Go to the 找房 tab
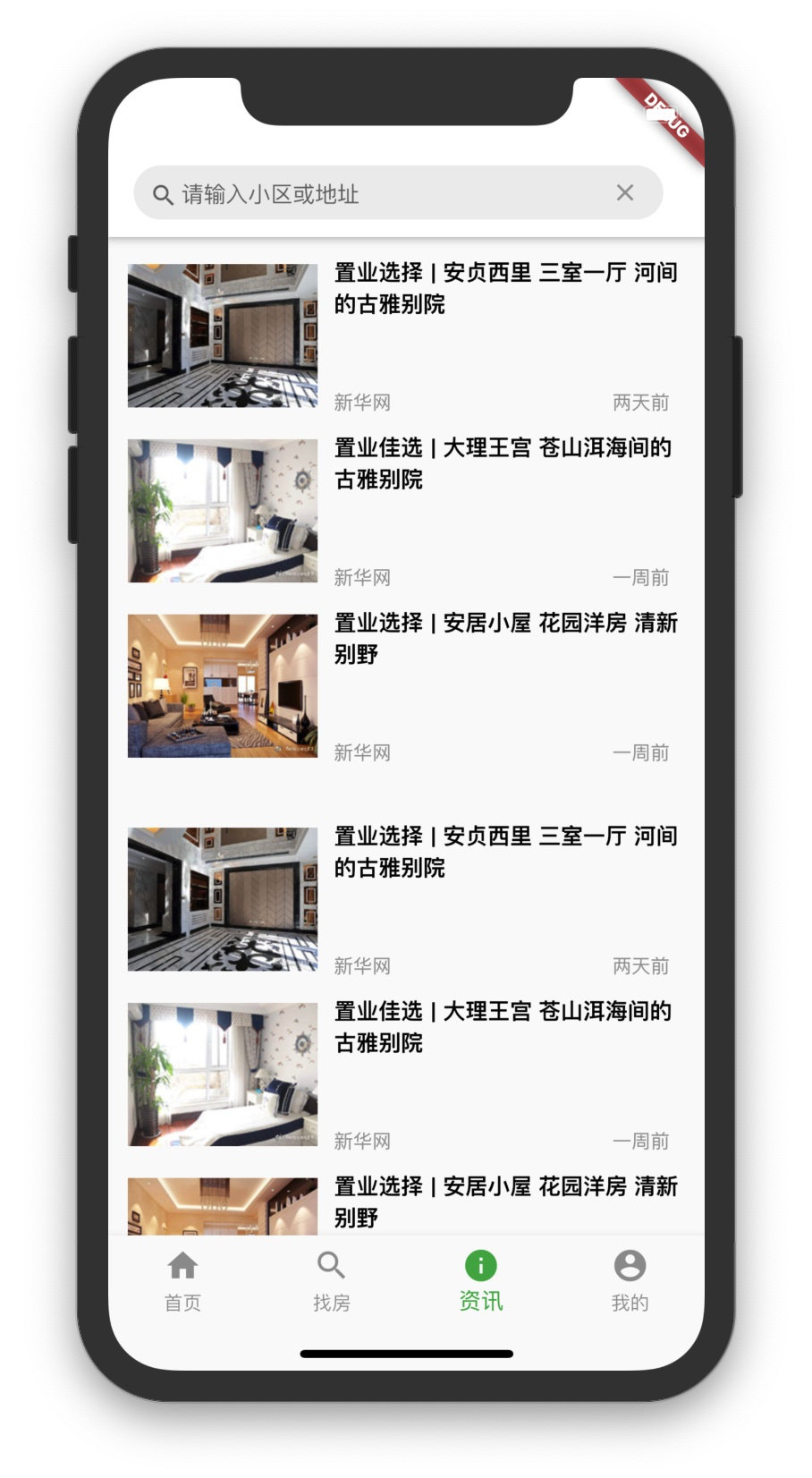812x1478 pixels. 331,1281
